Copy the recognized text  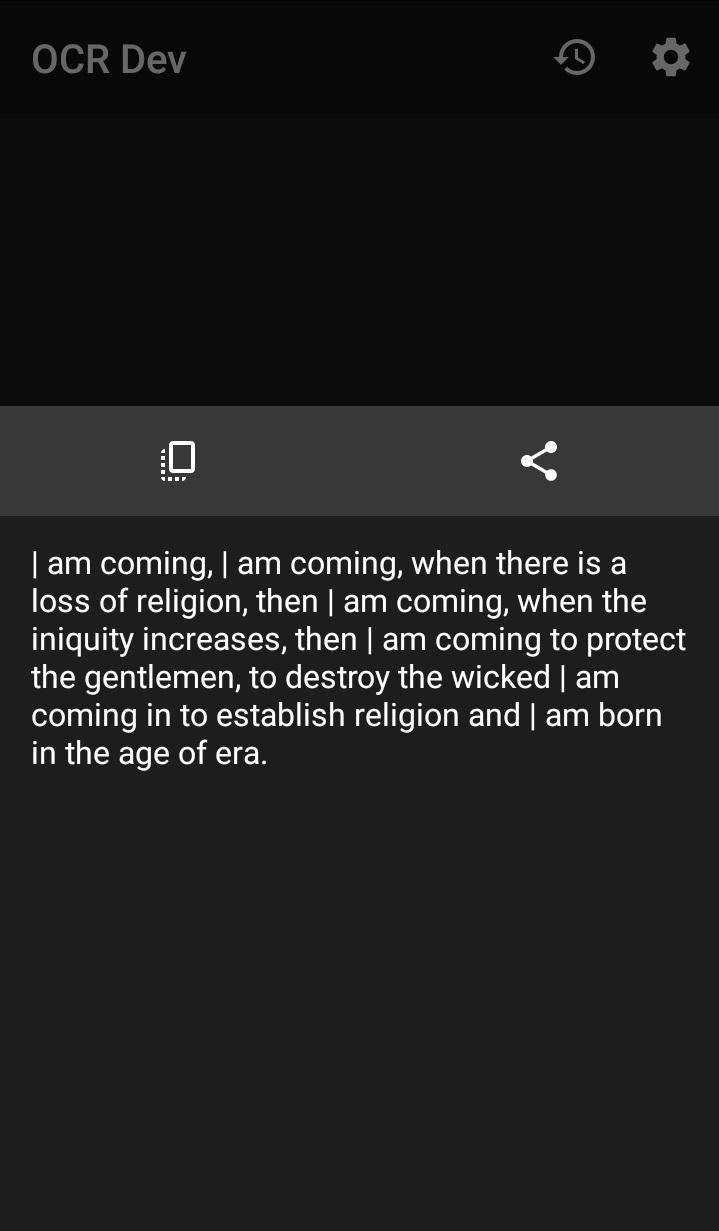[179, 461]
